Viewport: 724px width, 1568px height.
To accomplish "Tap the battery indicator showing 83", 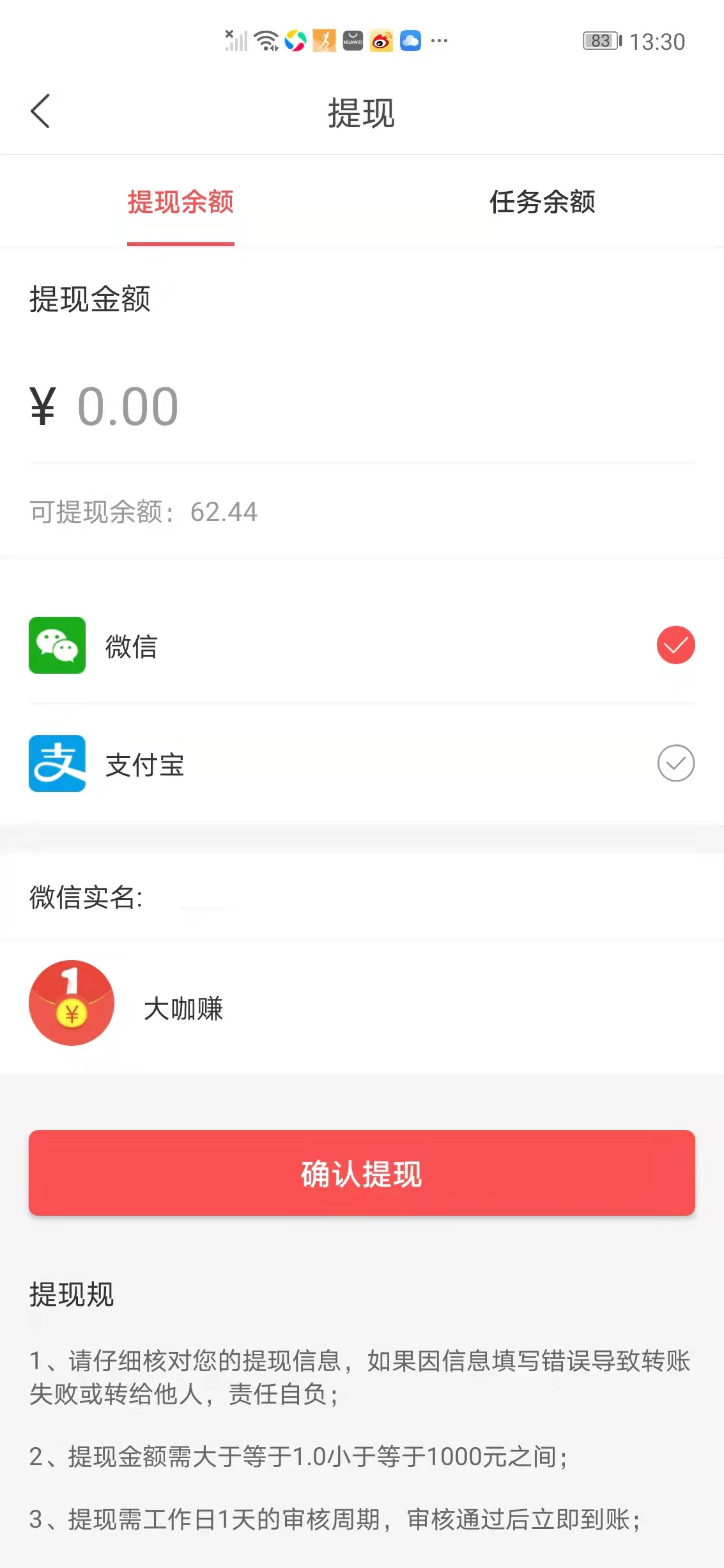I will pyautogui.click(x=599, y=41).
